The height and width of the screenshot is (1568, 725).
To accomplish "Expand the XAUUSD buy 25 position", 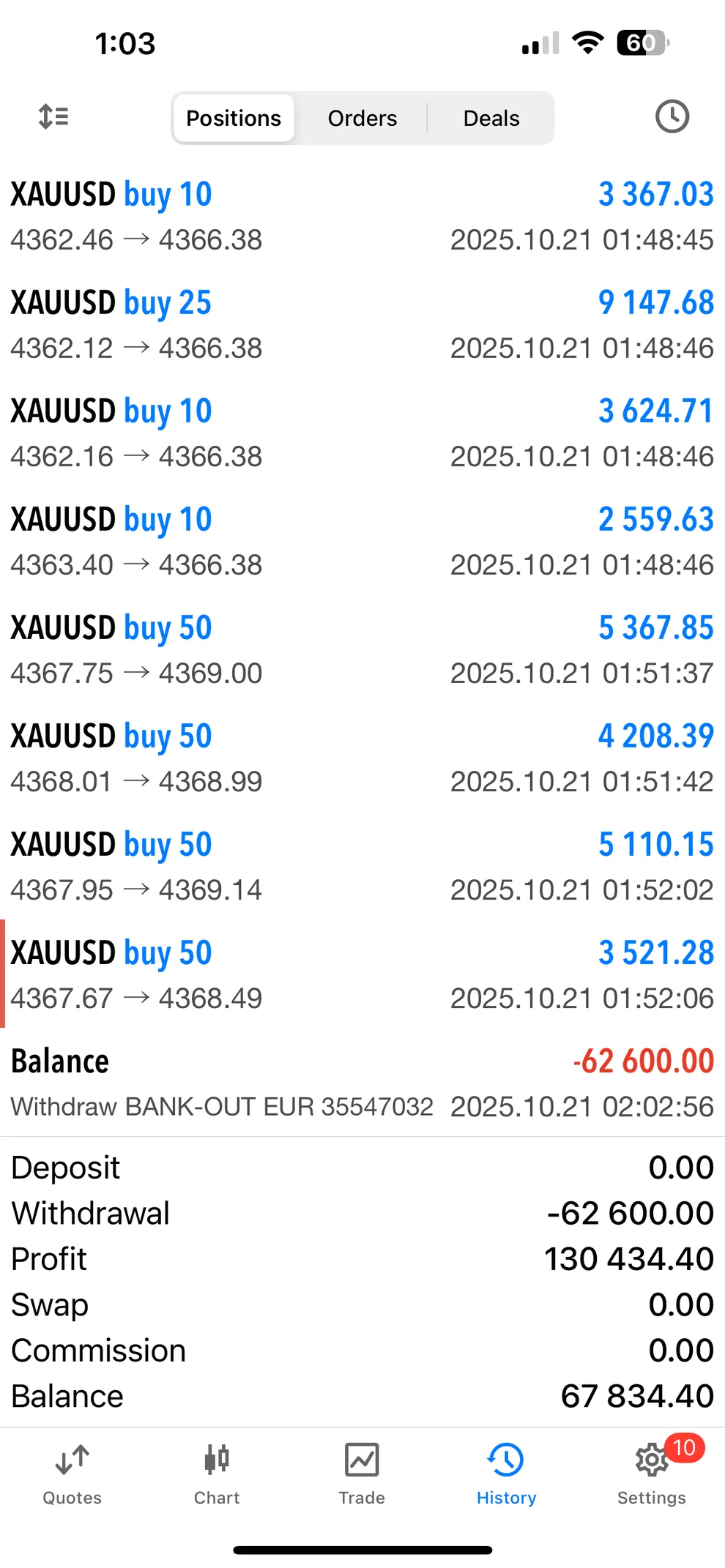I will [x=362, y=324].
